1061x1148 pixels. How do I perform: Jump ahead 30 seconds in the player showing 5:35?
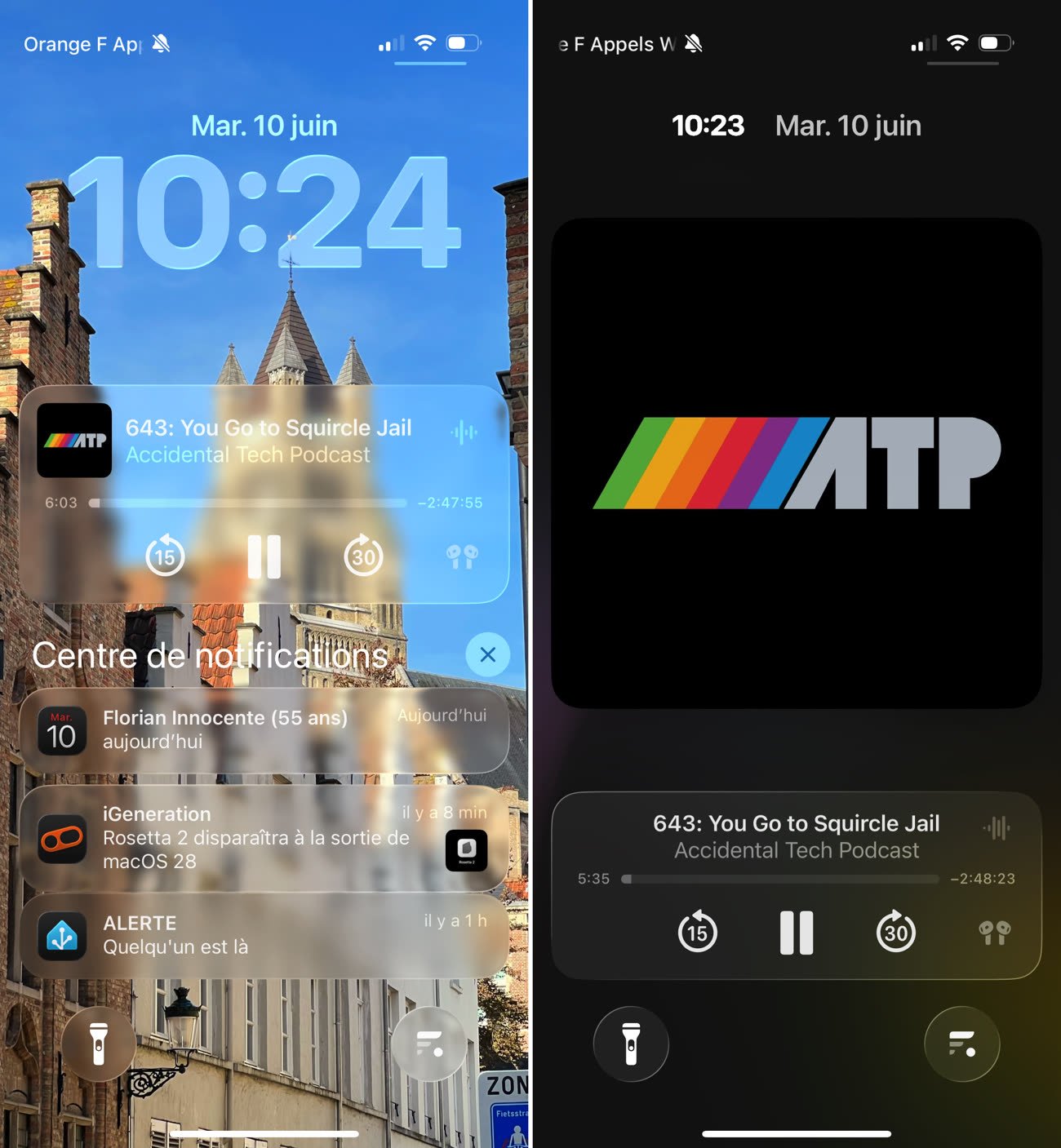(895, 932)
